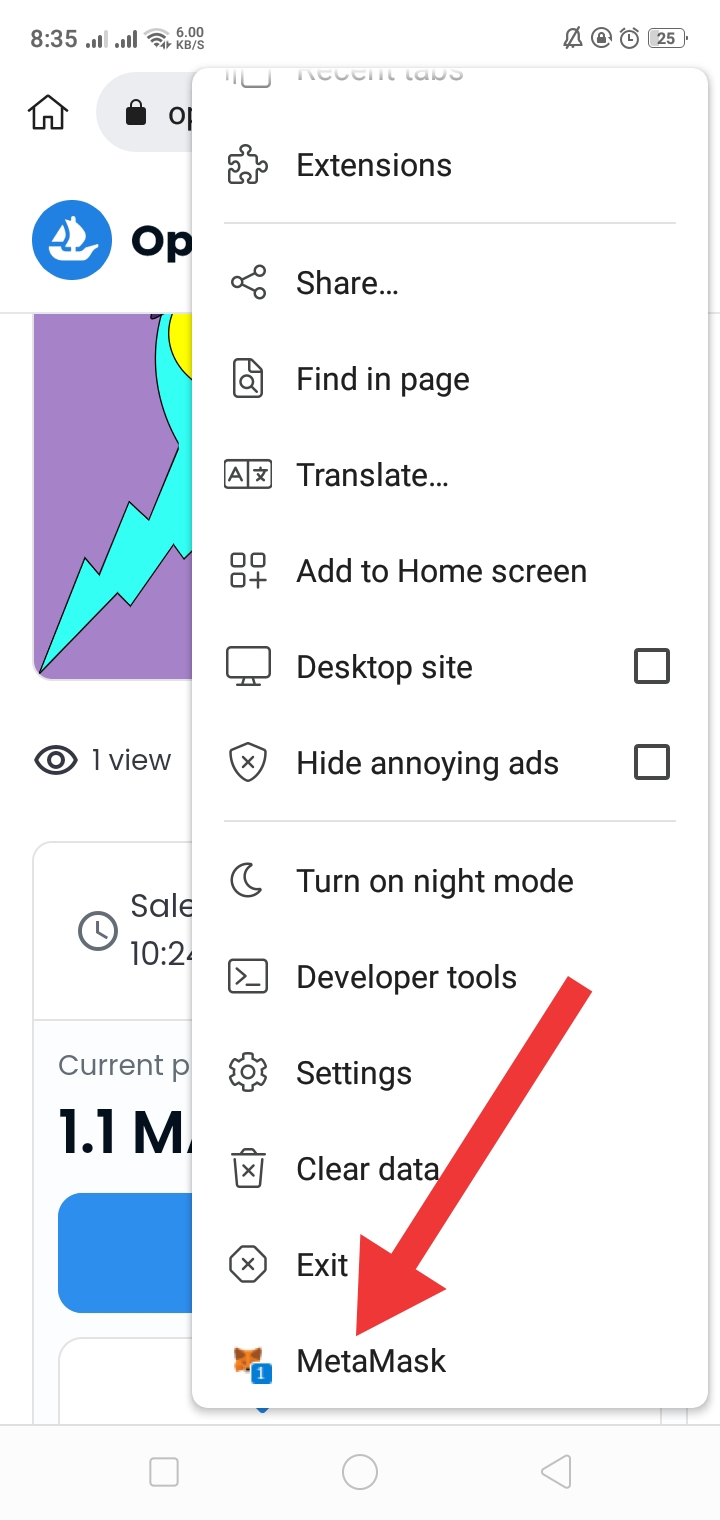This screenshot has width=720, height=1520.
Task: Go to the browser home page
Action: [48, 112]
